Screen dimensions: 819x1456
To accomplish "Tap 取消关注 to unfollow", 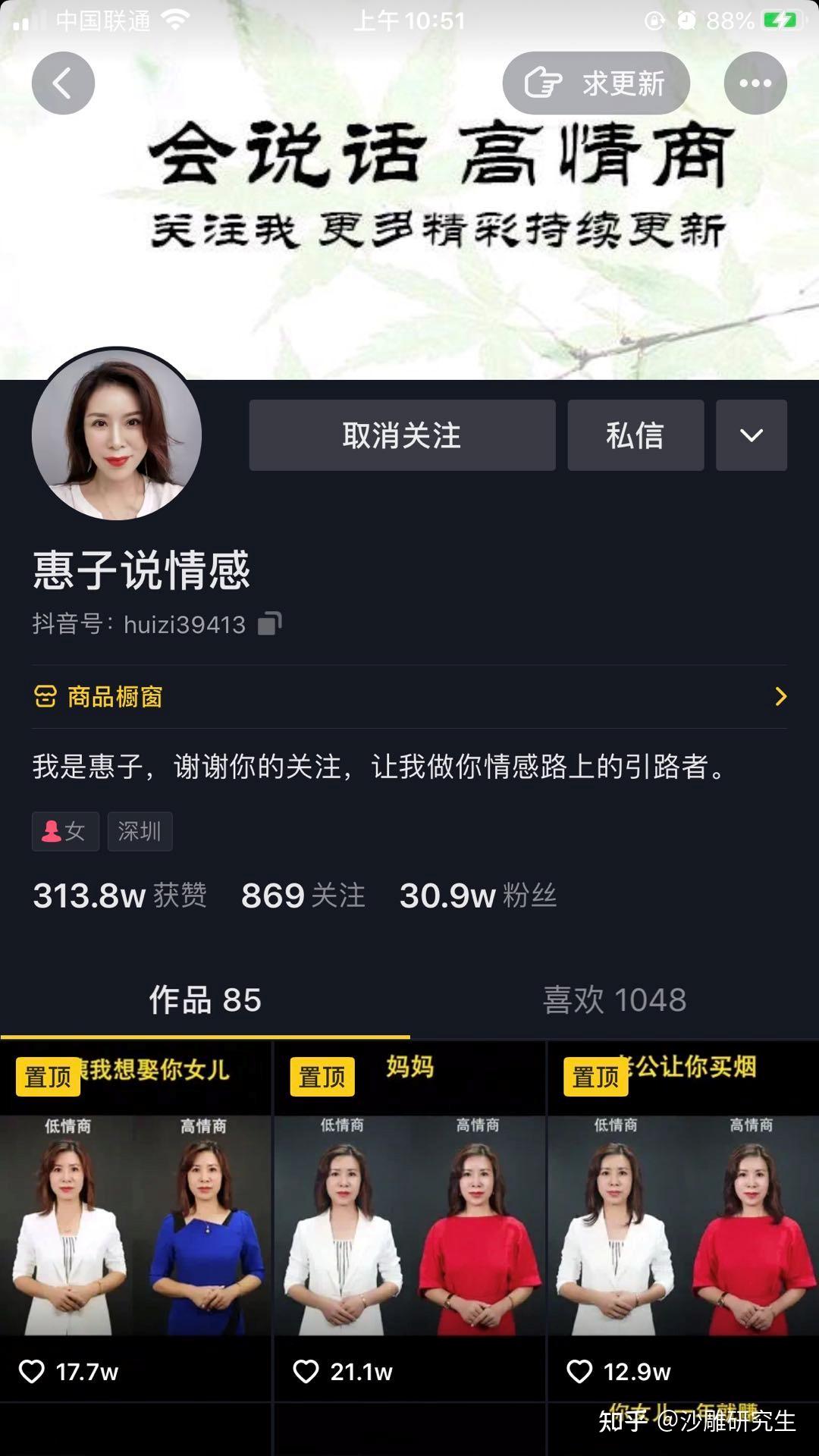I will tap(402, 435).
